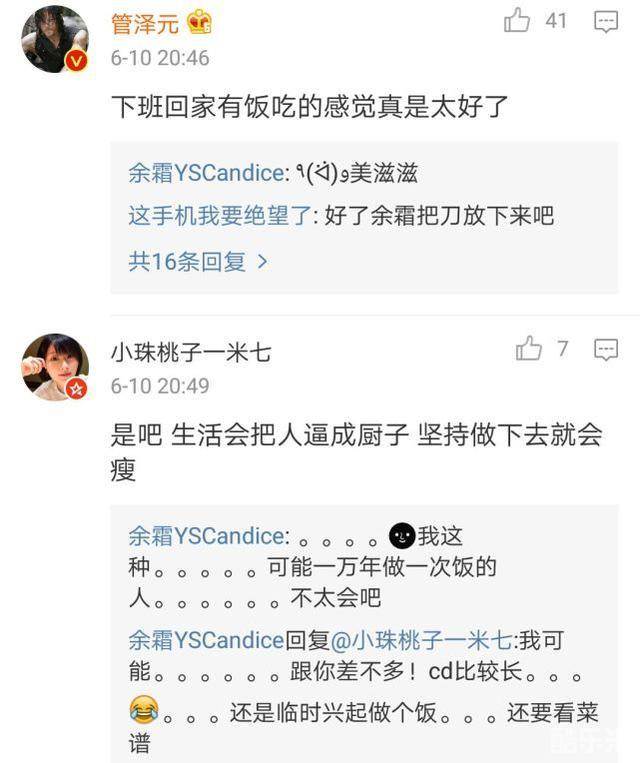
Task: Open 这手机我要绝望了's profile link
Action: [221, 215]
